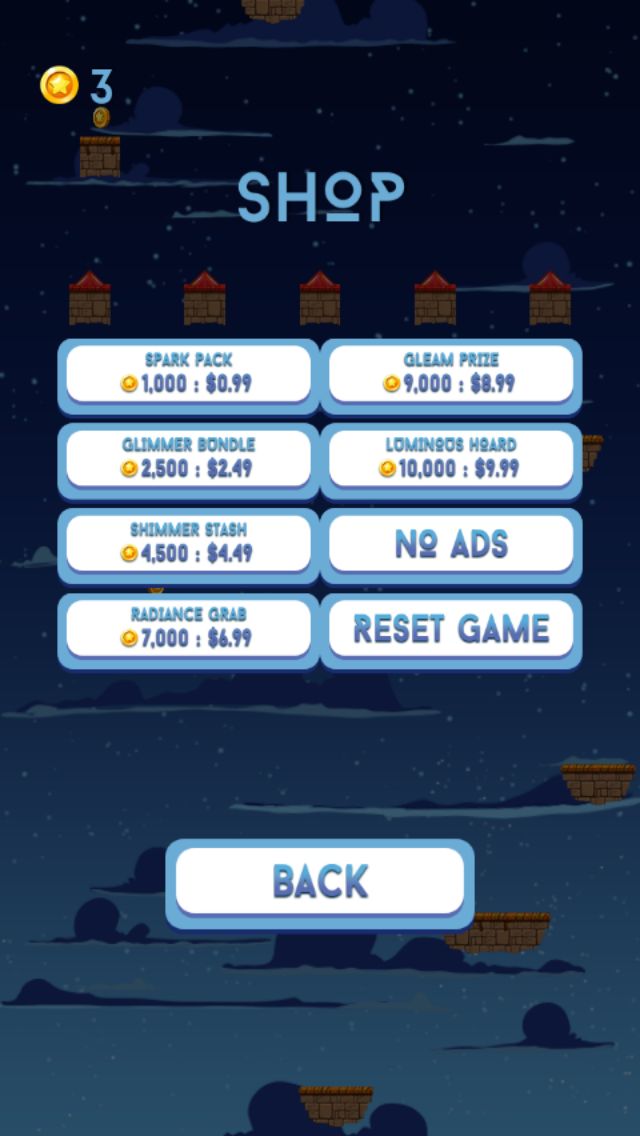
Task: Tap the No Ads button
Action: pos(451,544)
